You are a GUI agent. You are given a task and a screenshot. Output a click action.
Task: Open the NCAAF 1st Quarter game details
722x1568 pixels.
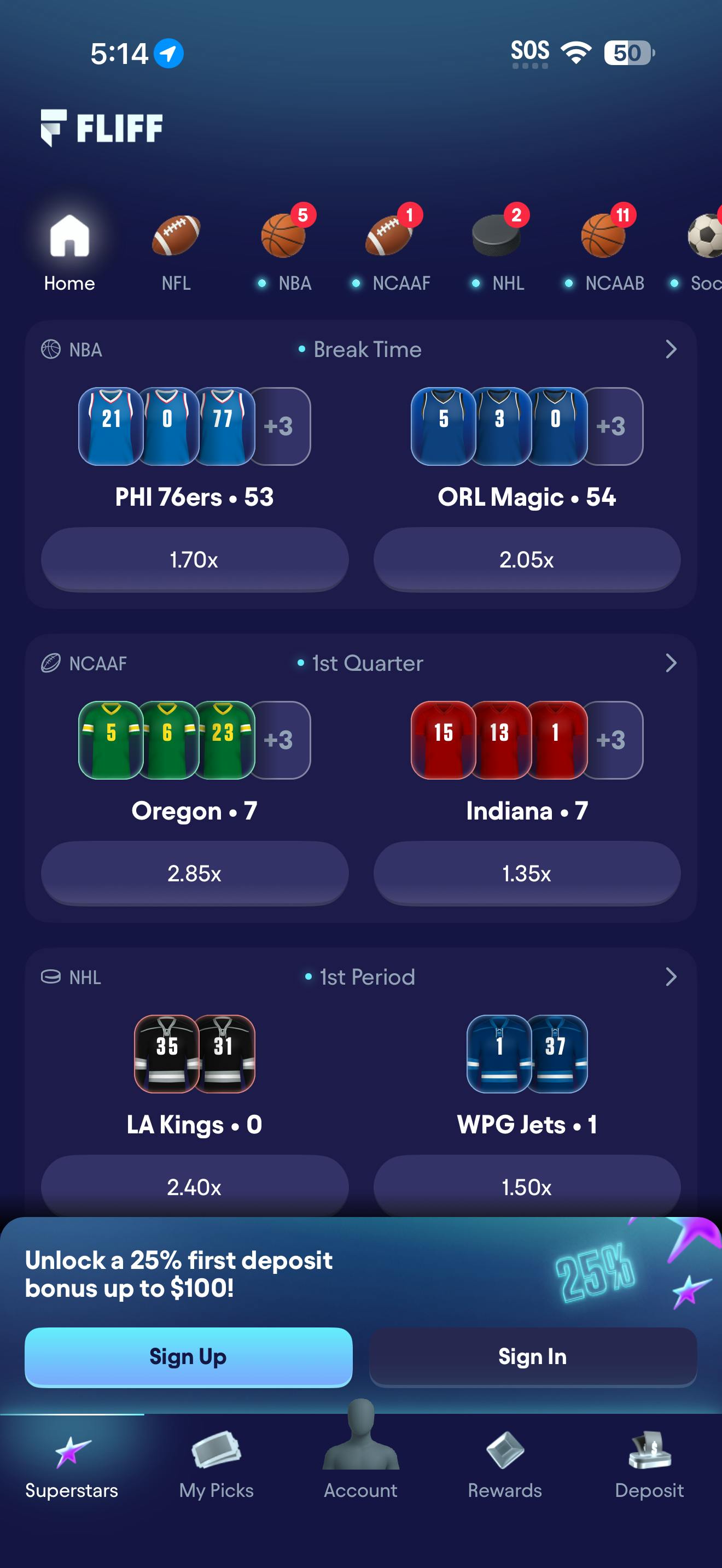(671, 663)
